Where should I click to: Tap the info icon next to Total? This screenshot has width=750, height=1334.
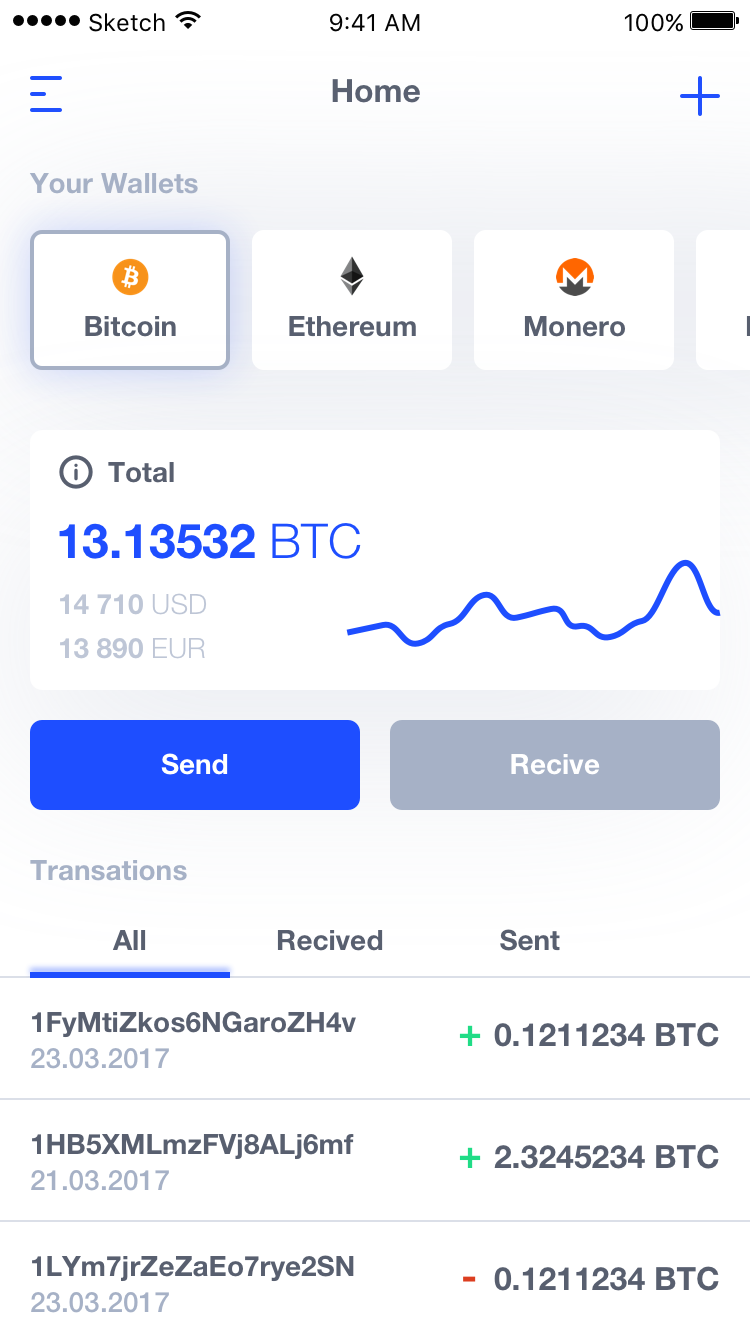pyautogui.click(x=76, y=472)
